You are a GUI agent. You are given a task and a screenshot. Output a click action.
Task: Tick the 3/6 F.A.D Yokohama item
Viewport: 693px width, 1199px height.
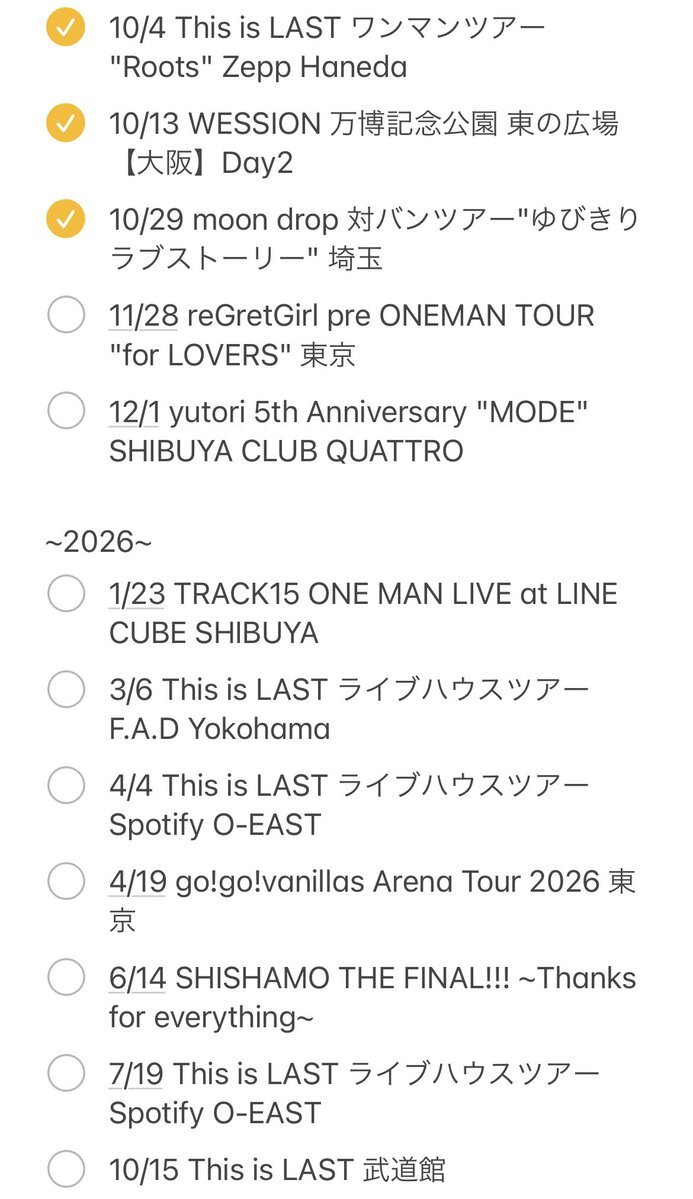pyautogui.click(x=66, y=690)
